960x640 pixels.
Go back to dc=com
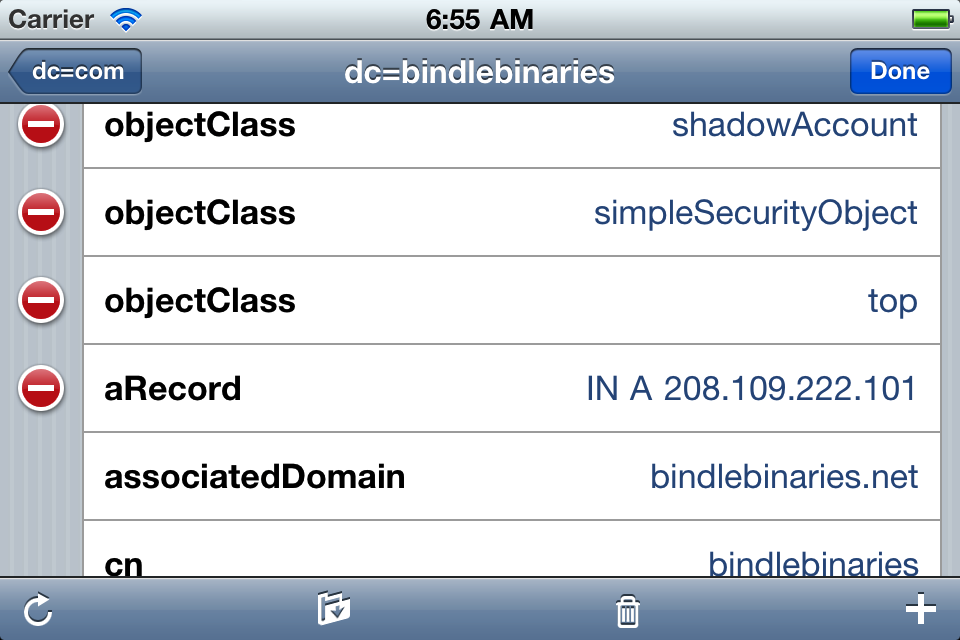coord(76,71)
